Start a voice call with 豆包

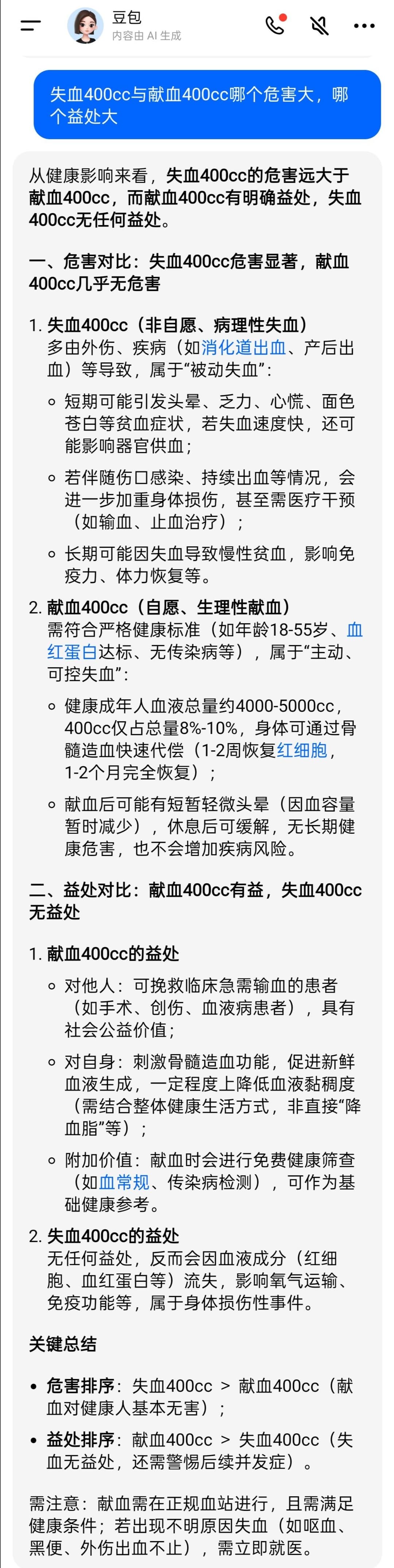[x=275, y=25]
